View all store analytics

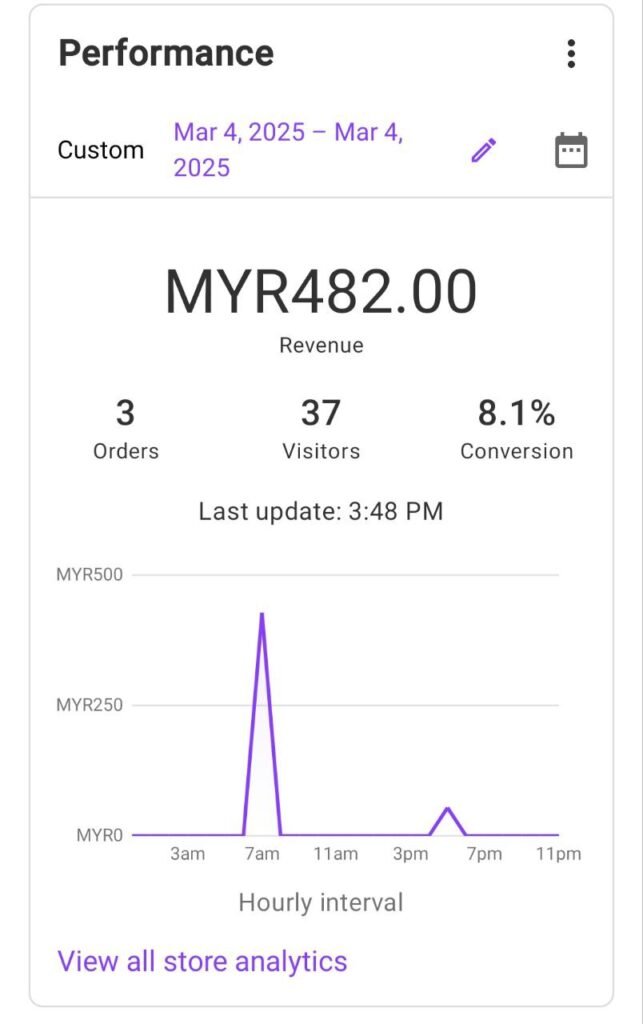(x=202, y=961)
